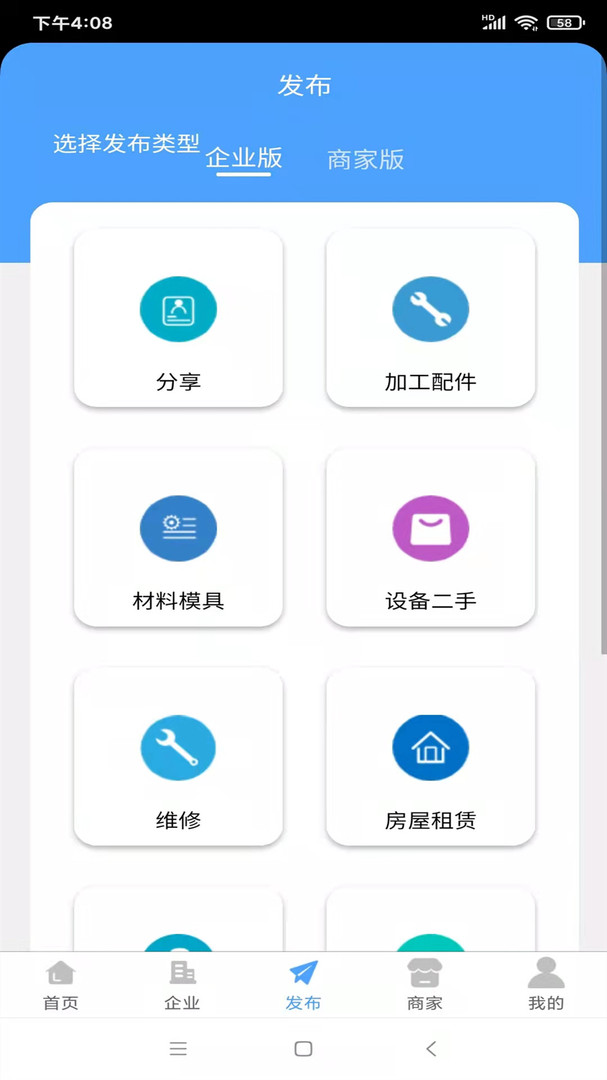Open the 我的 profile tab

[546, 985]
